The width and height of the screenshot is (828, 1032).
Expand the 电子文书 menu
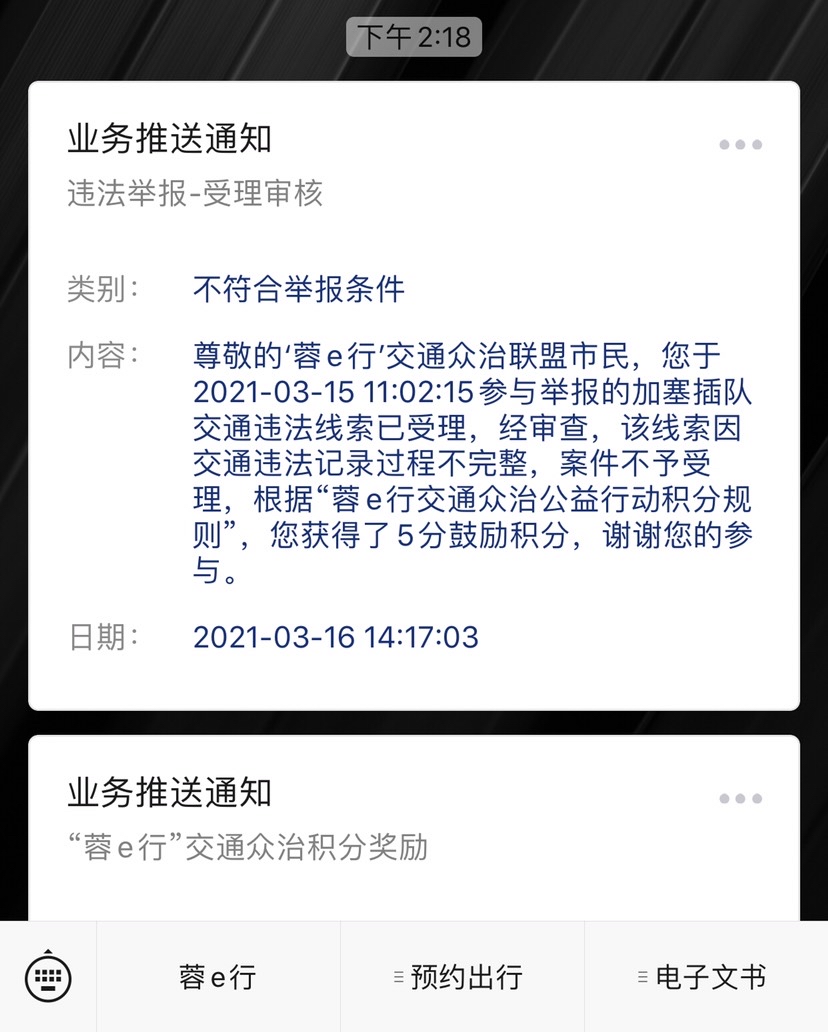[x=706, y=977]
